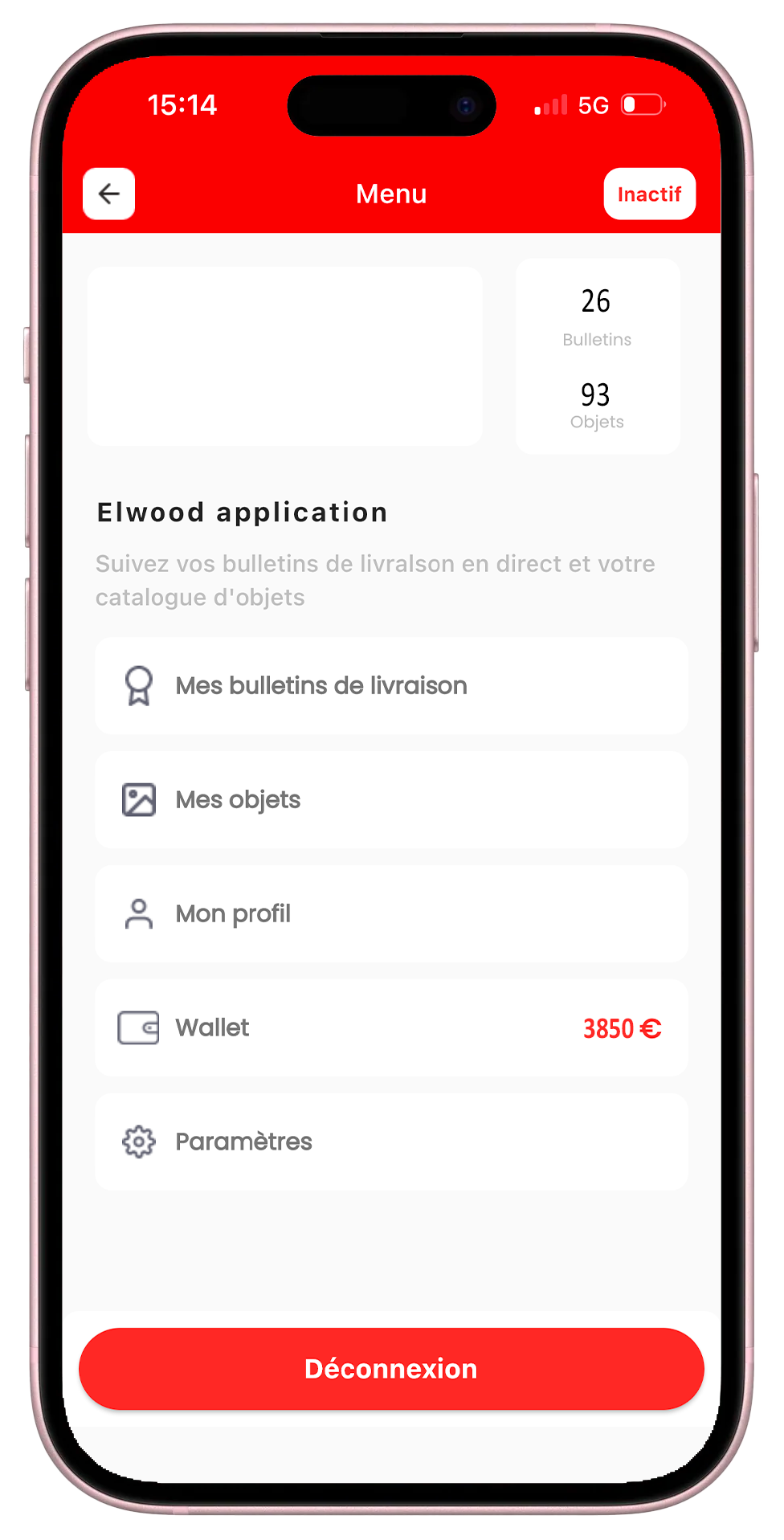
Task: Open the Wallet row
Action: pos(391,1028)
